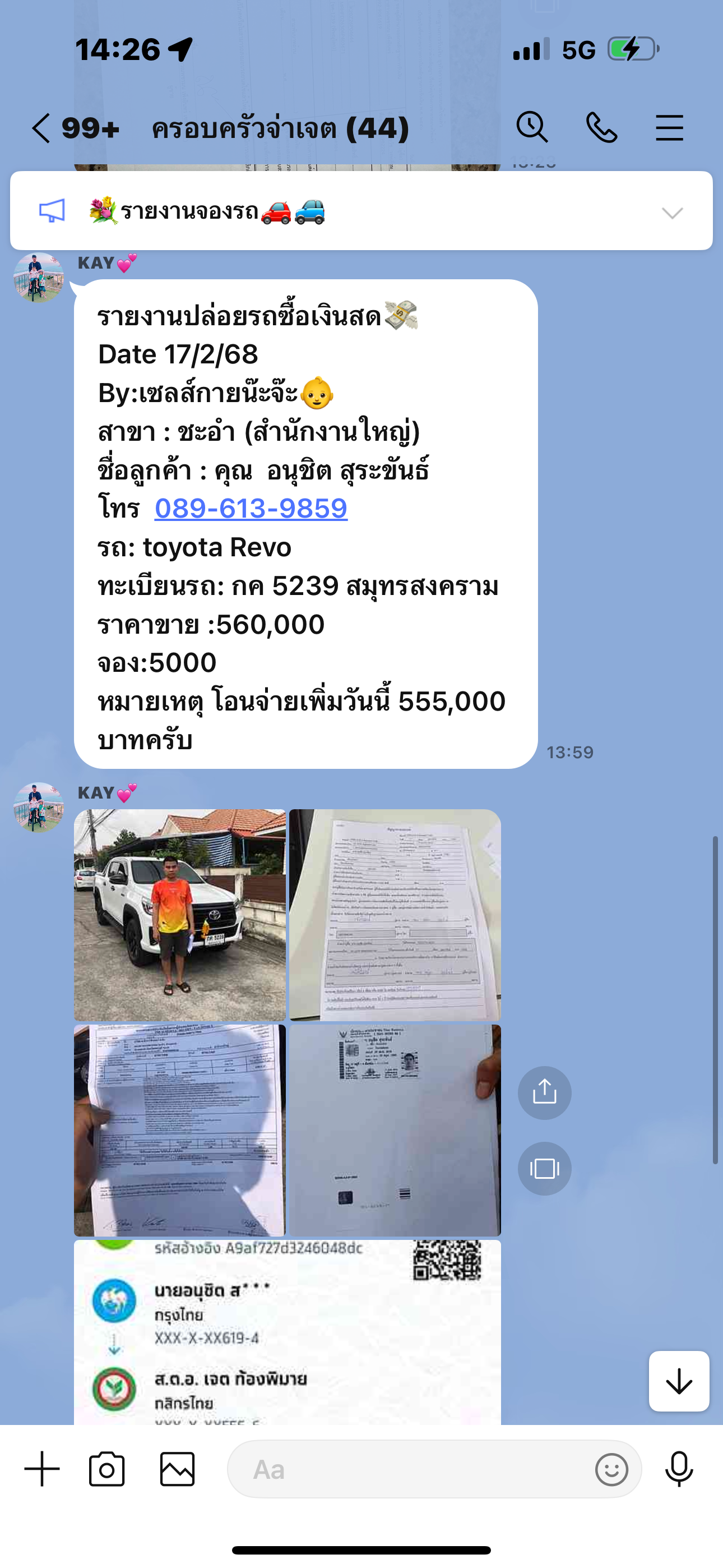The height and width of the screenshot is (1568, 723).
Task: Go back to the chat list
Action: point(41,128)
